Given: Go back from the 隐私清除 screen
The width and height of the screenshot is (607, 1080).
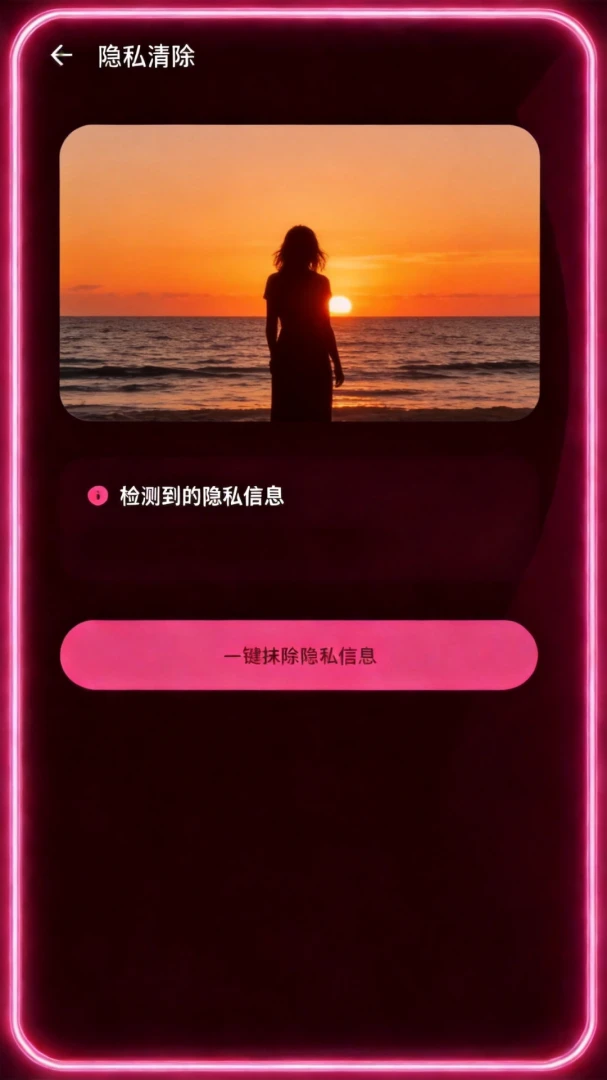Looking at the screenshot, I should coord(61,56).
